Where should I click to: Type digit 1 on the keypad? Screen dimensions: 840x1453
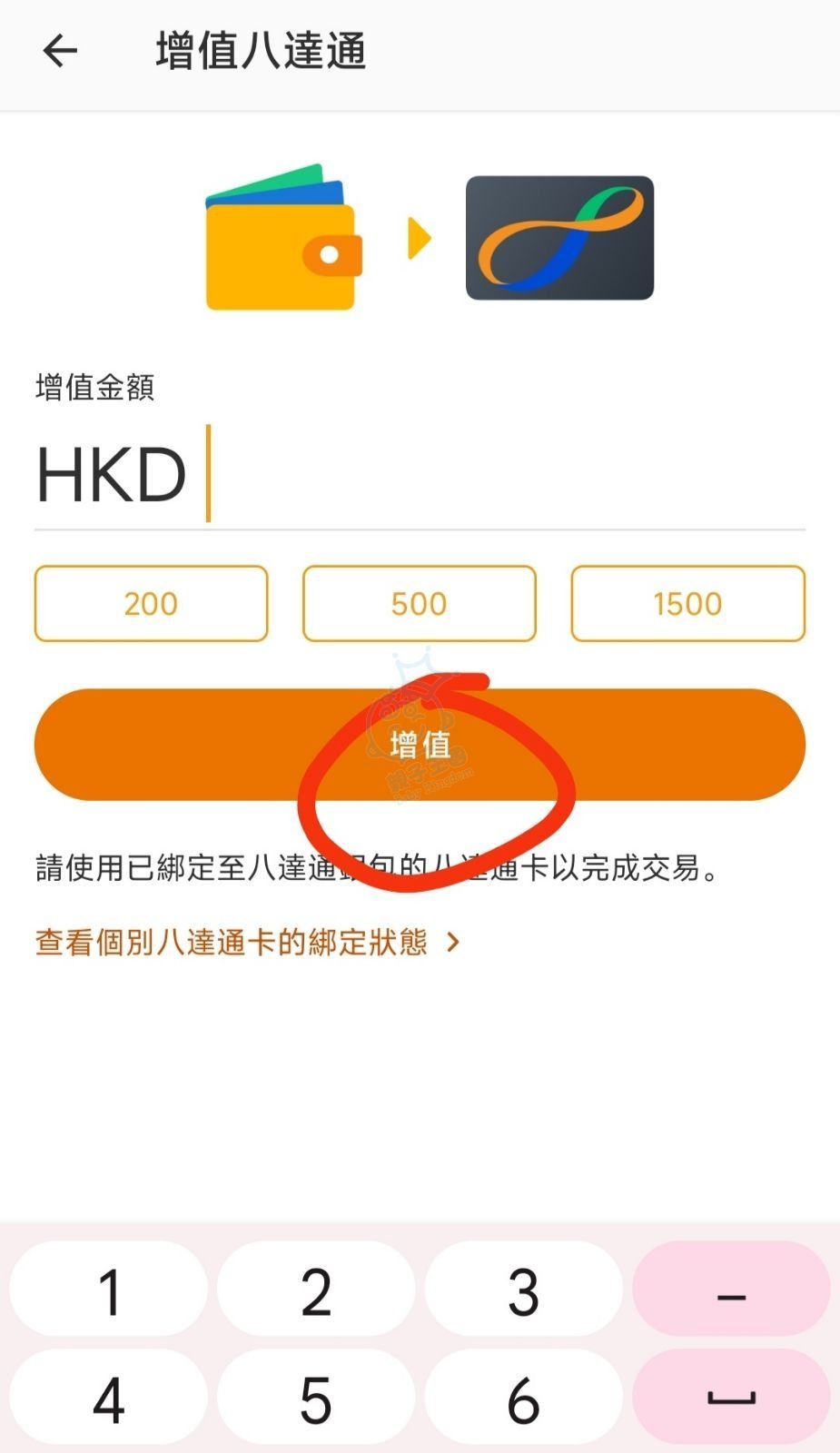[x=109, y=1290]
